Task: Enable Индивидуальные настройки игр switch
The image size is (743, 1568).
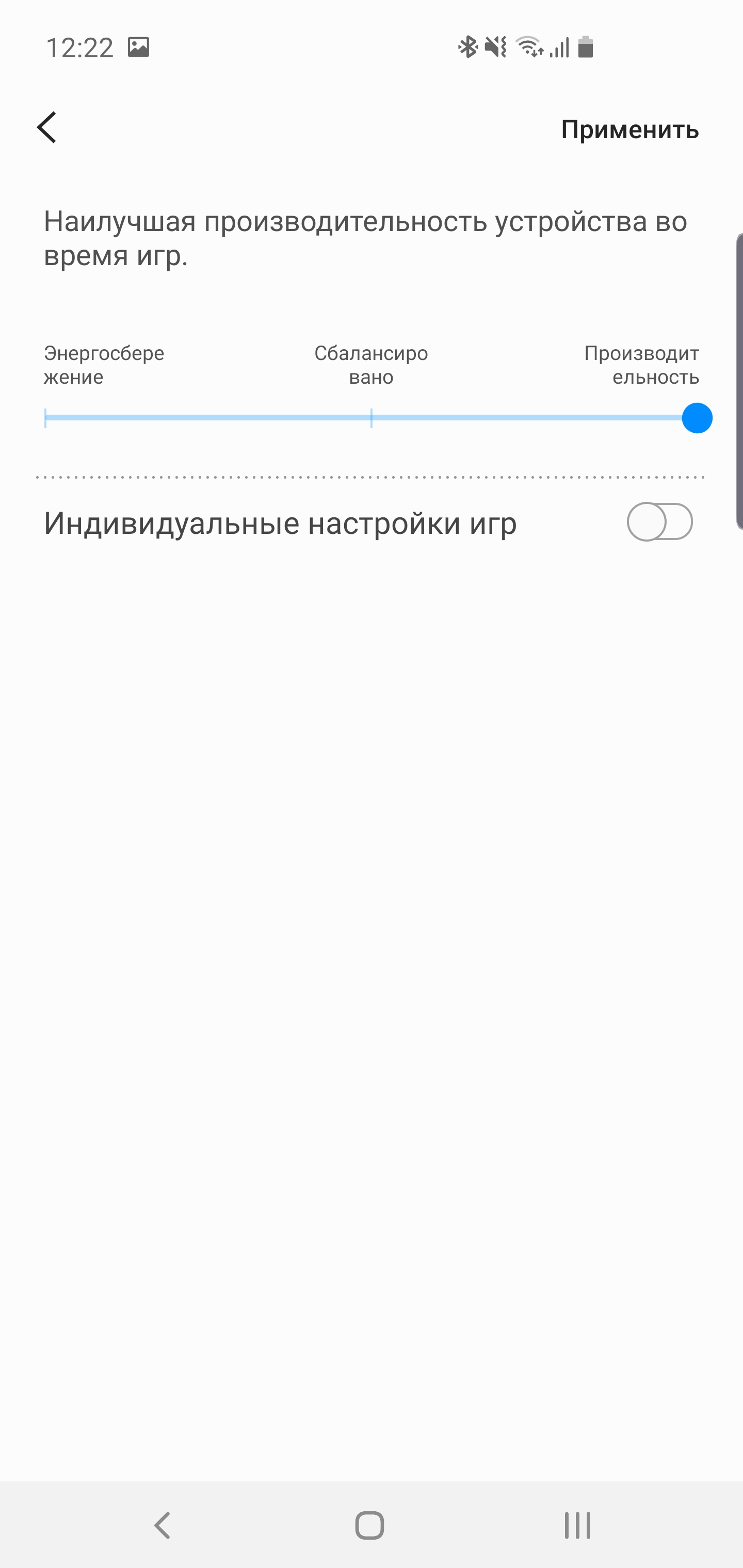Action: [659, 521]
